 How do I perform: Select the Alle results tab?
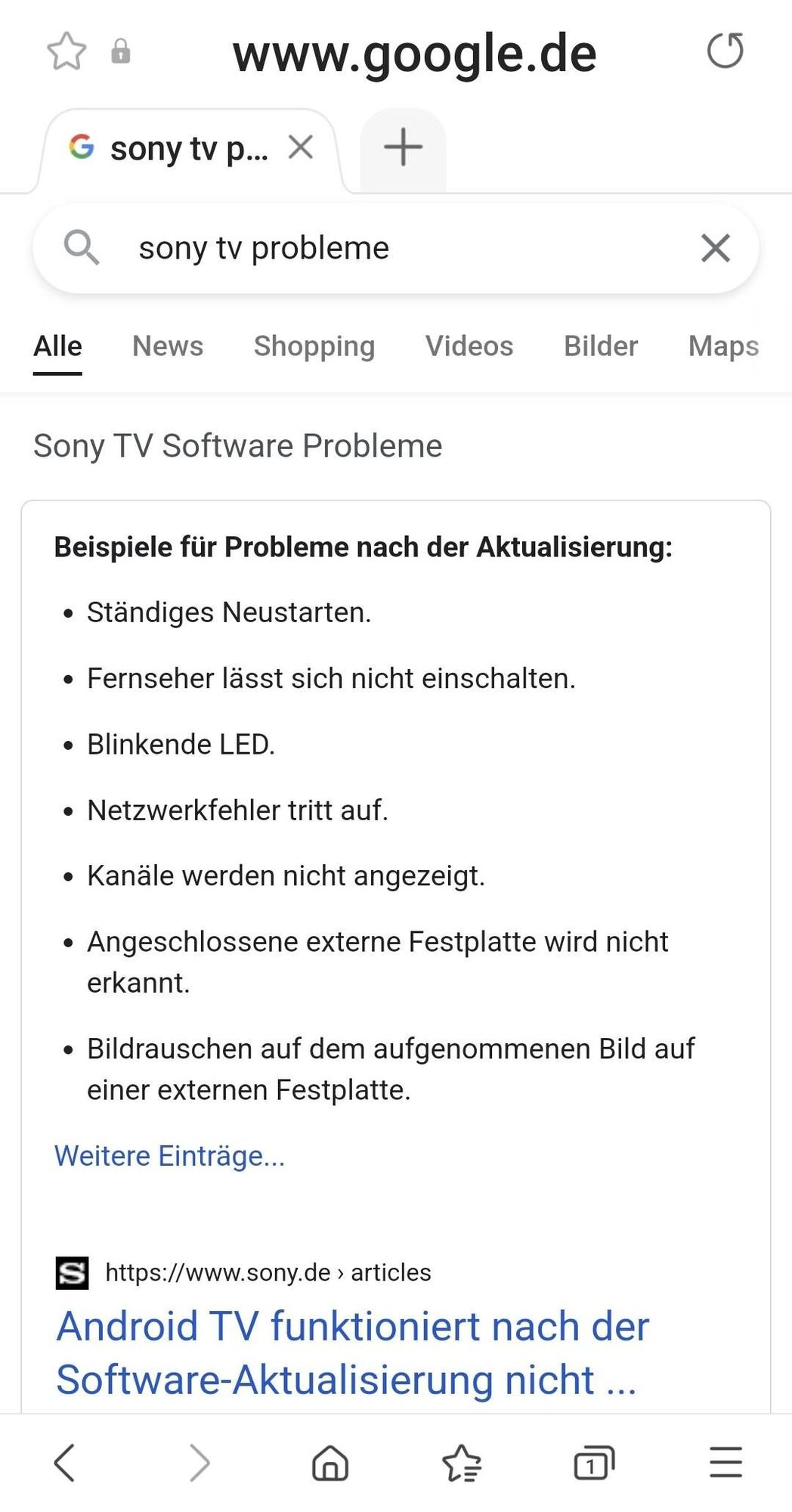point(57,346)
